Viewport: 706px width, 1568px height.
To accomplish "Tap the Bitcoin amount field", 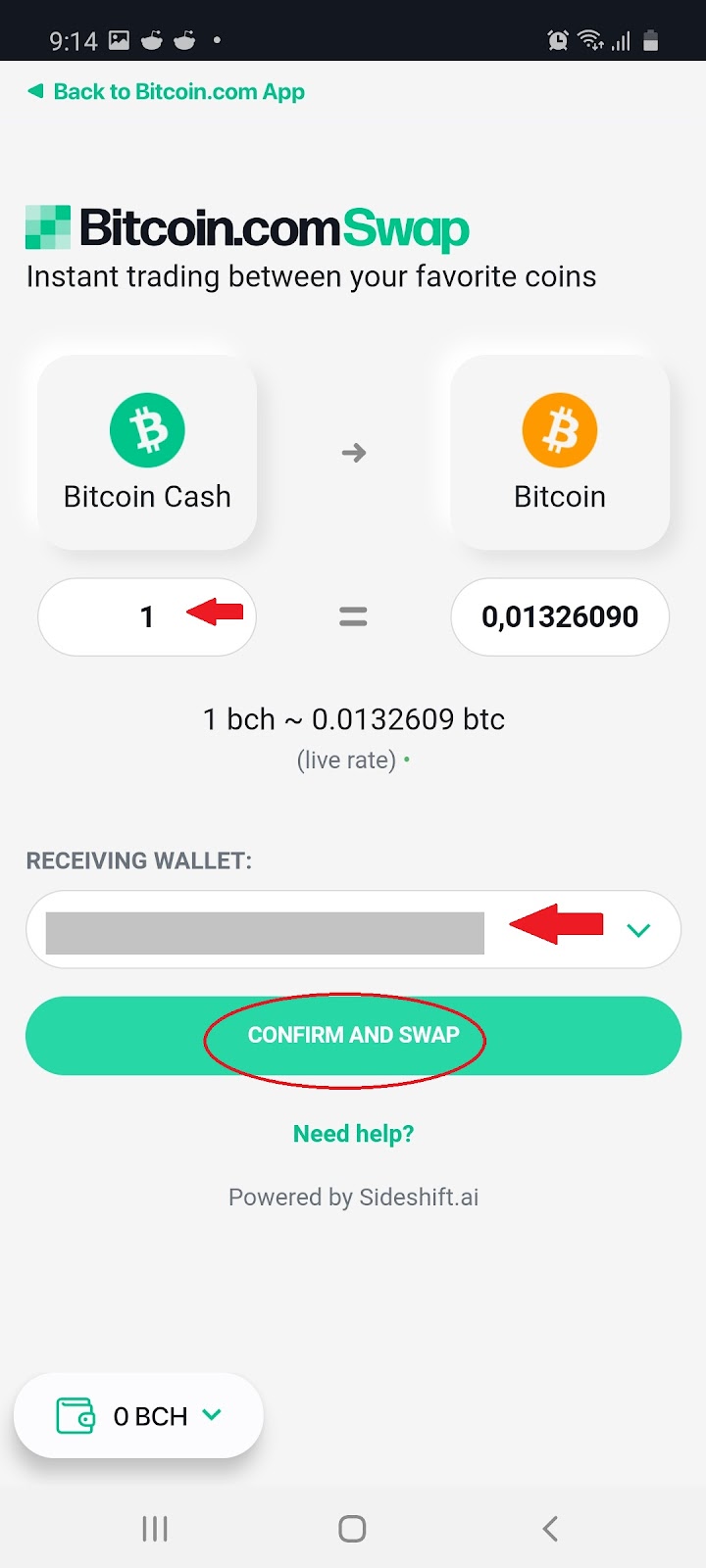I will click(560, 617).
